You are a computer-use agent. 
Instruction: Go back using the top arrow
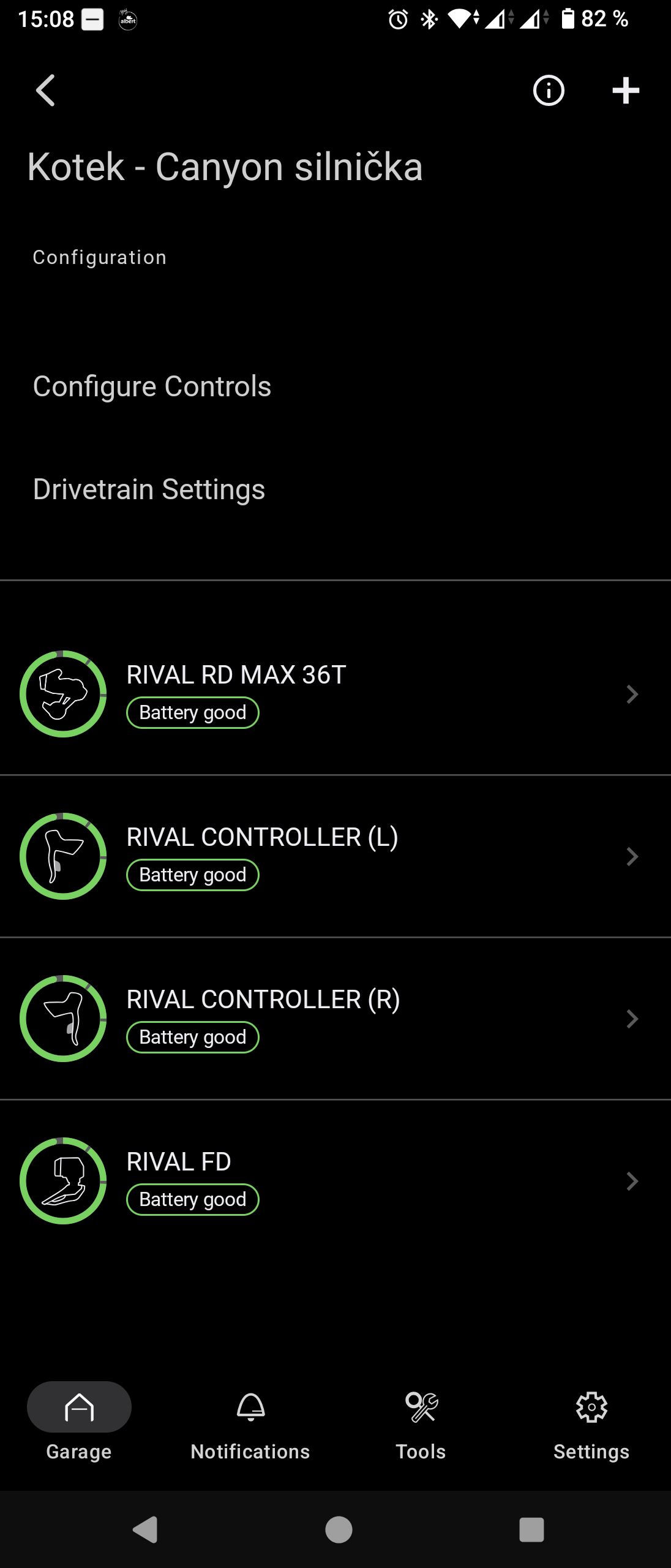[x=46, y=91]
